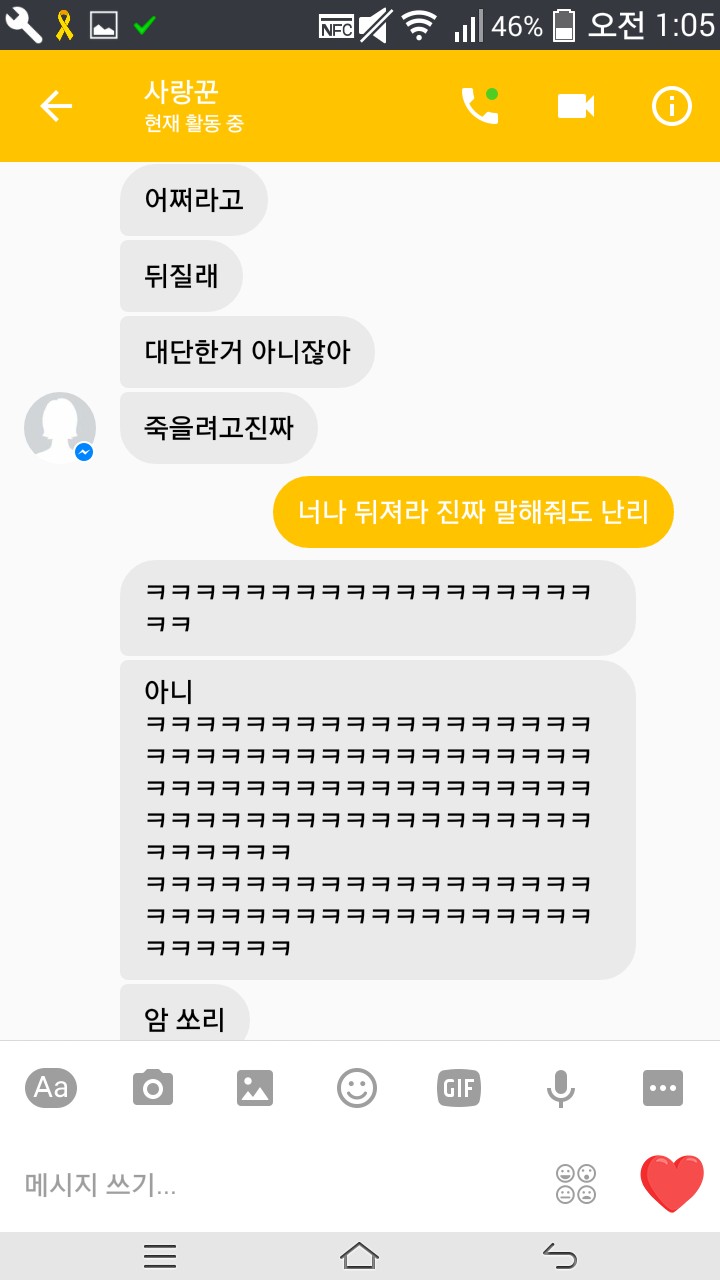Tap the seen indicator on profile avatar
The height and width of the screenshot is (1280, 720).
click(85, 452)
